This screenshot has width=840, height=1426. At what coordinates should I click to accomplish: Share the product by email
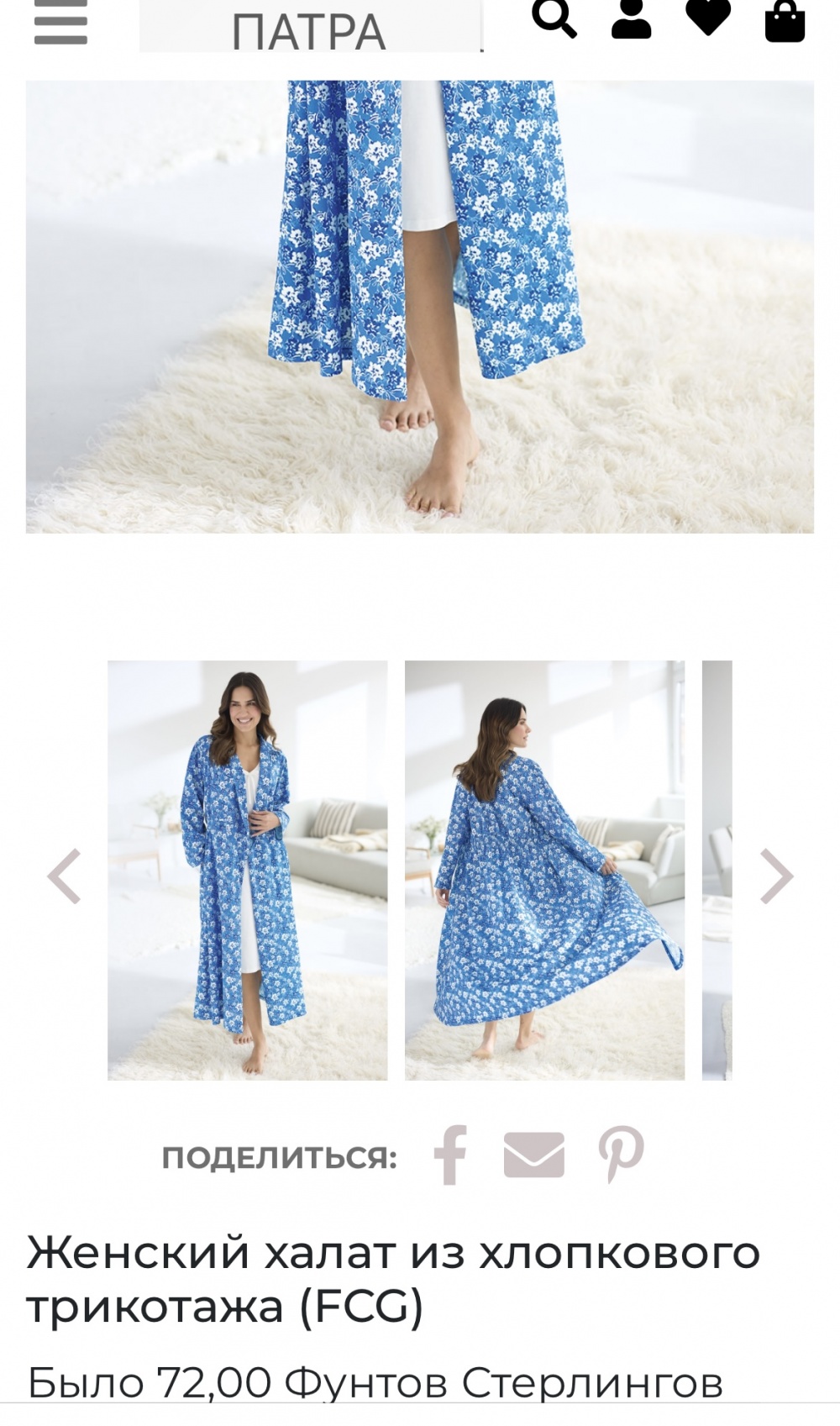[533, 1155]
